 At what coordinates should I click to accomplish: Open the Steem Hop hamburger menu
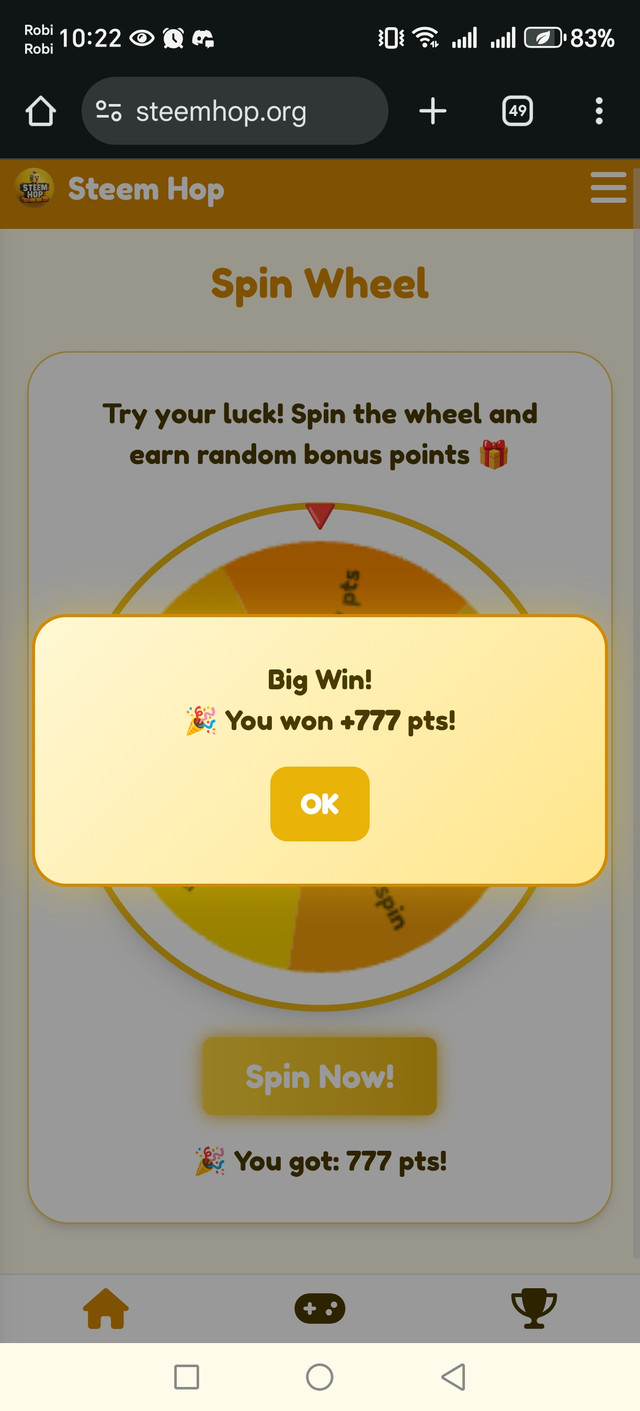(608, 188)
